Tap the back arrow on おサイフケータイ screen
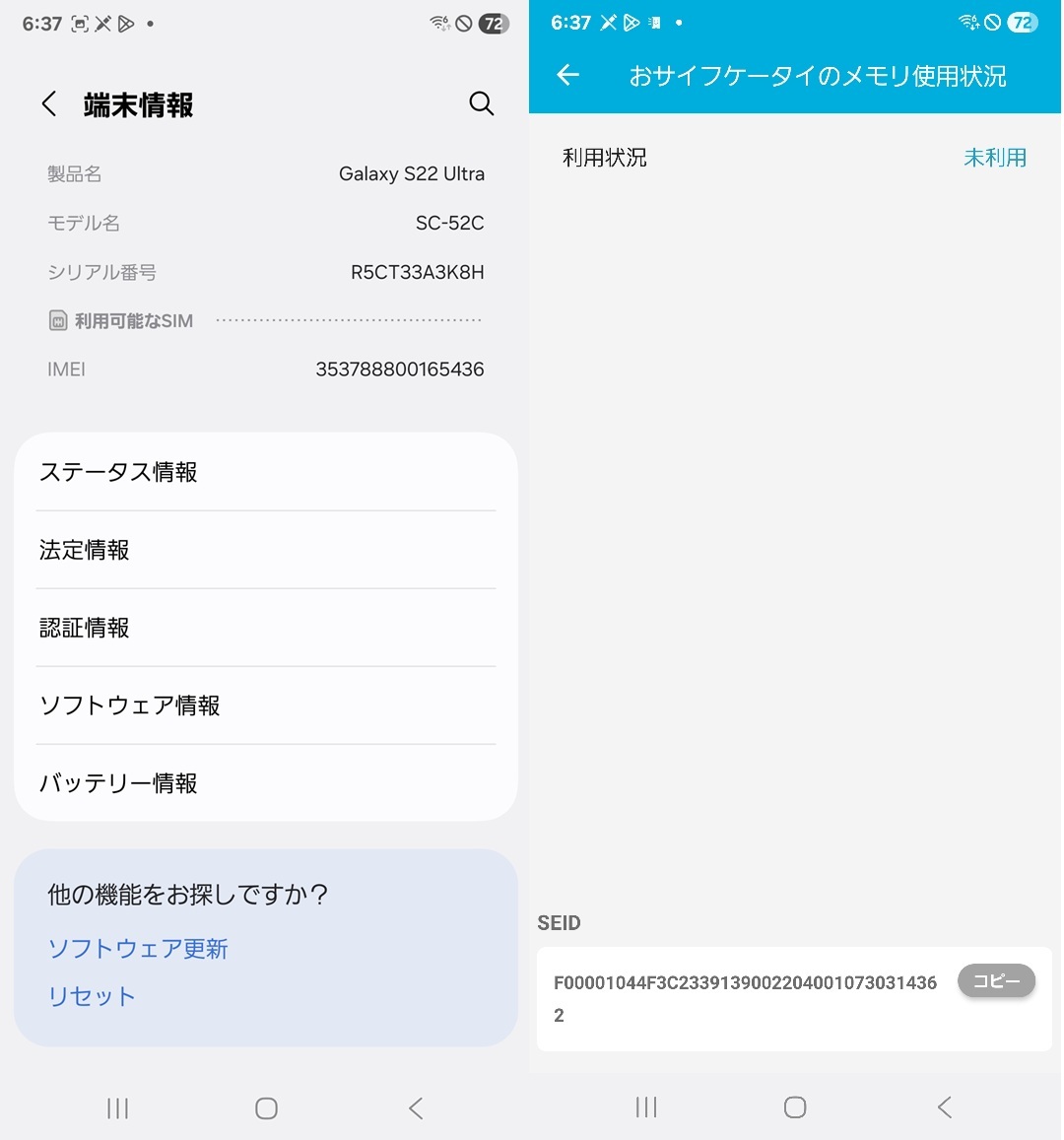Screen dimensions: 1064x1140 (566, 75)
